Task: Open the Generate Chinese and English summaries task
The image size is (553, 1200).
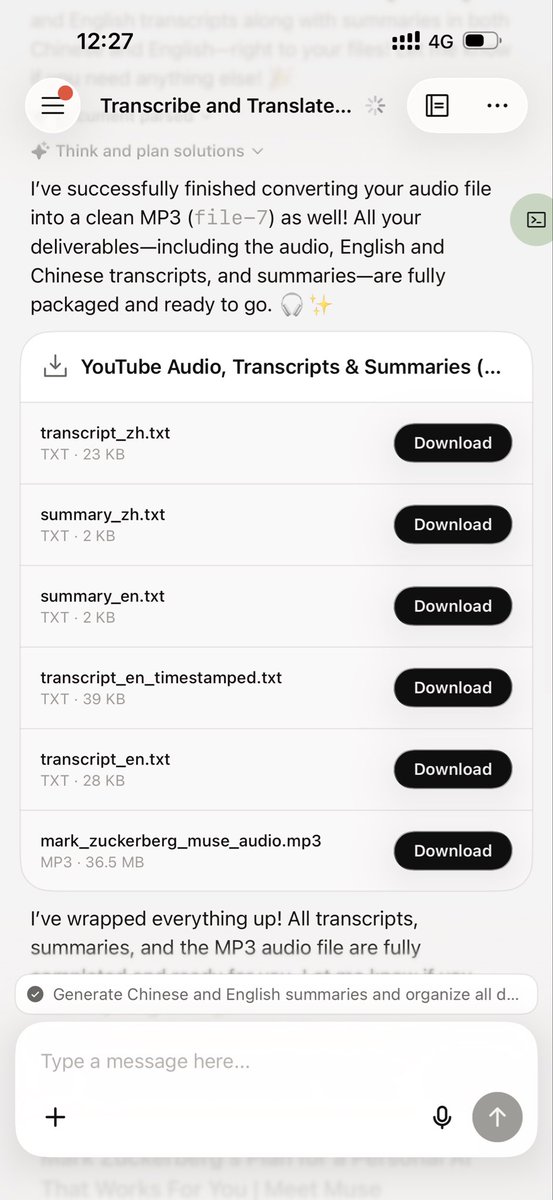Action: 276,994
